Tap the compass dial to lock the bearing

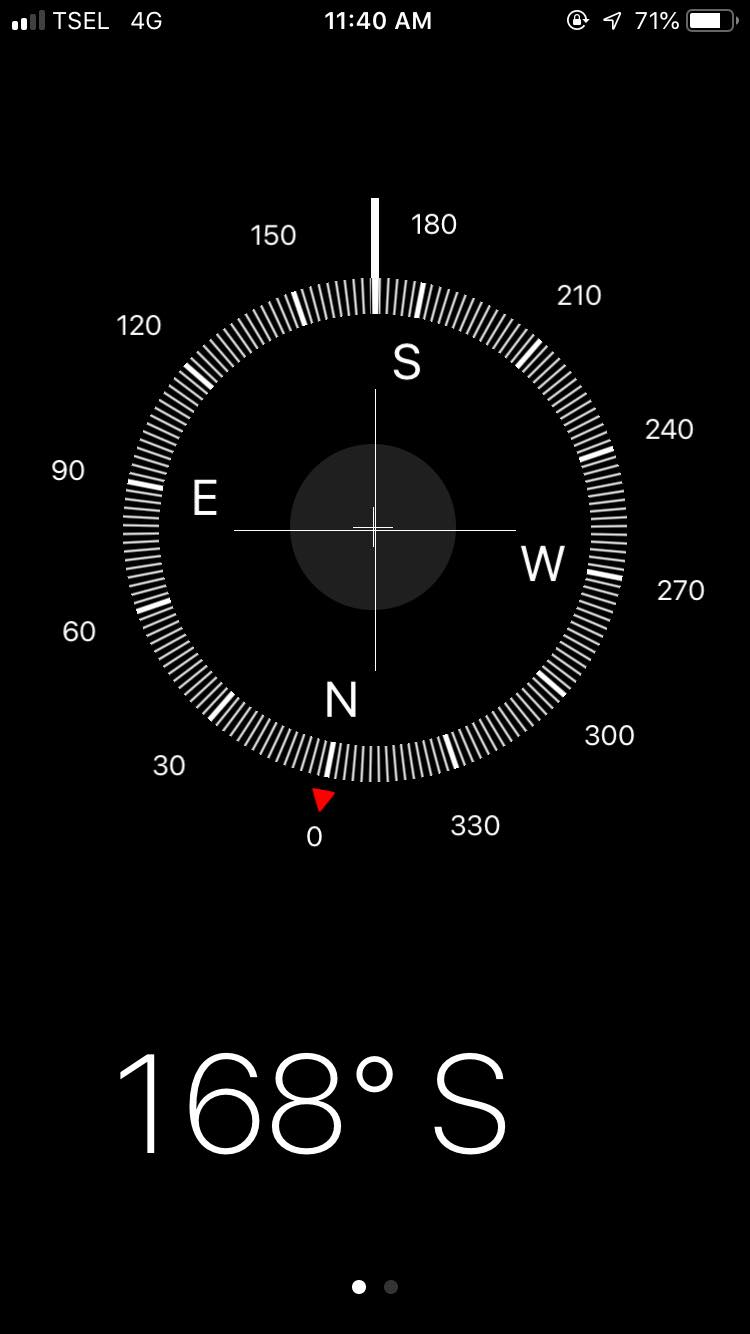pyautogui.click(x=374, y=528)
